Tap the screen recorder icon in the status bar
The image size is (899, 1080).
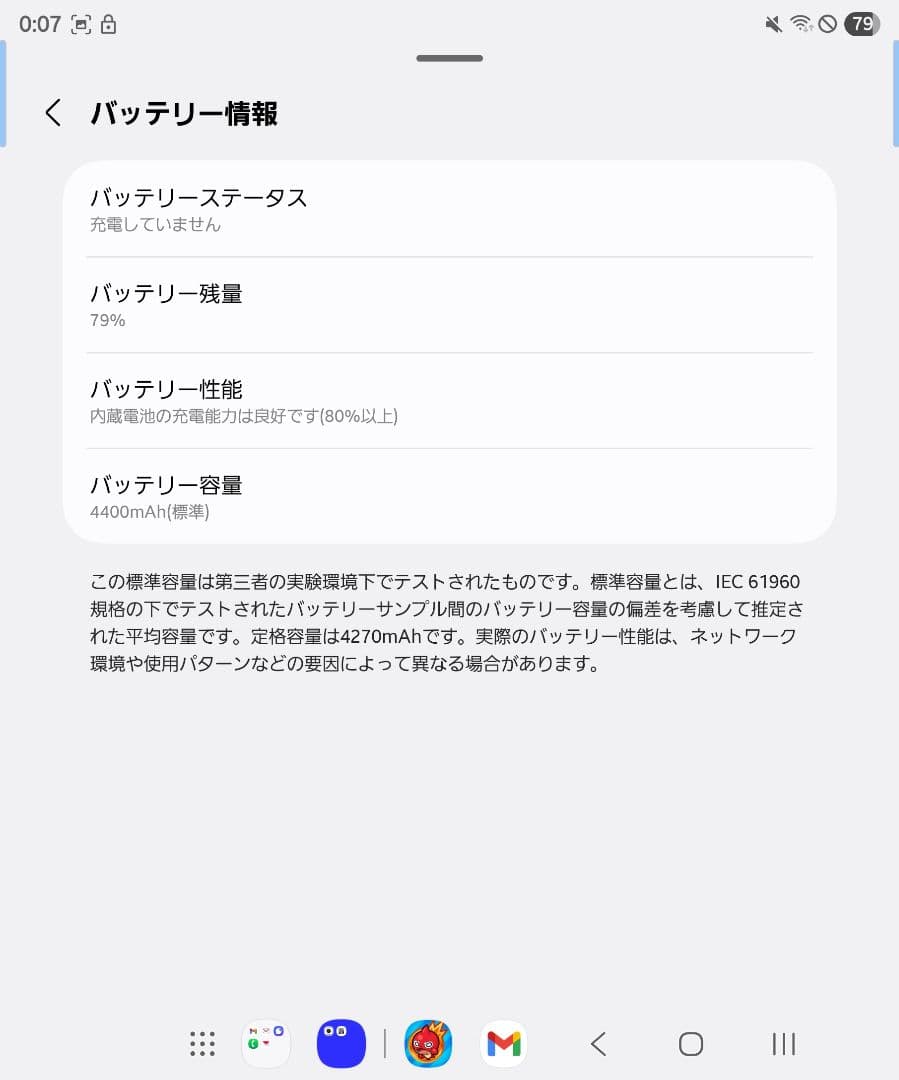(x=80, y=23)
